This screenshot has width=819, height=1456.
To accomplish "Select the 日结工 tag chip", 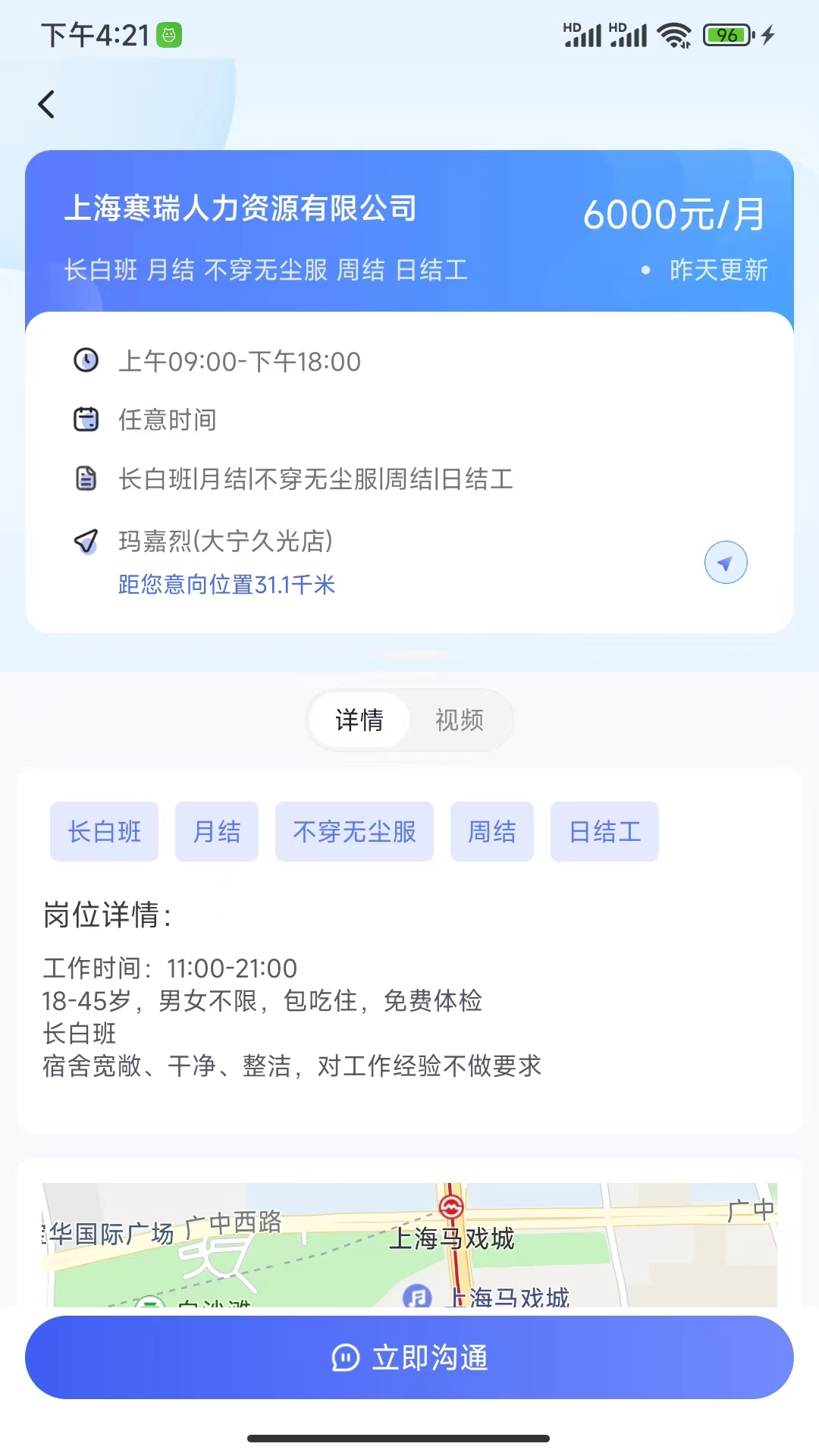I will tap(604, 832).
